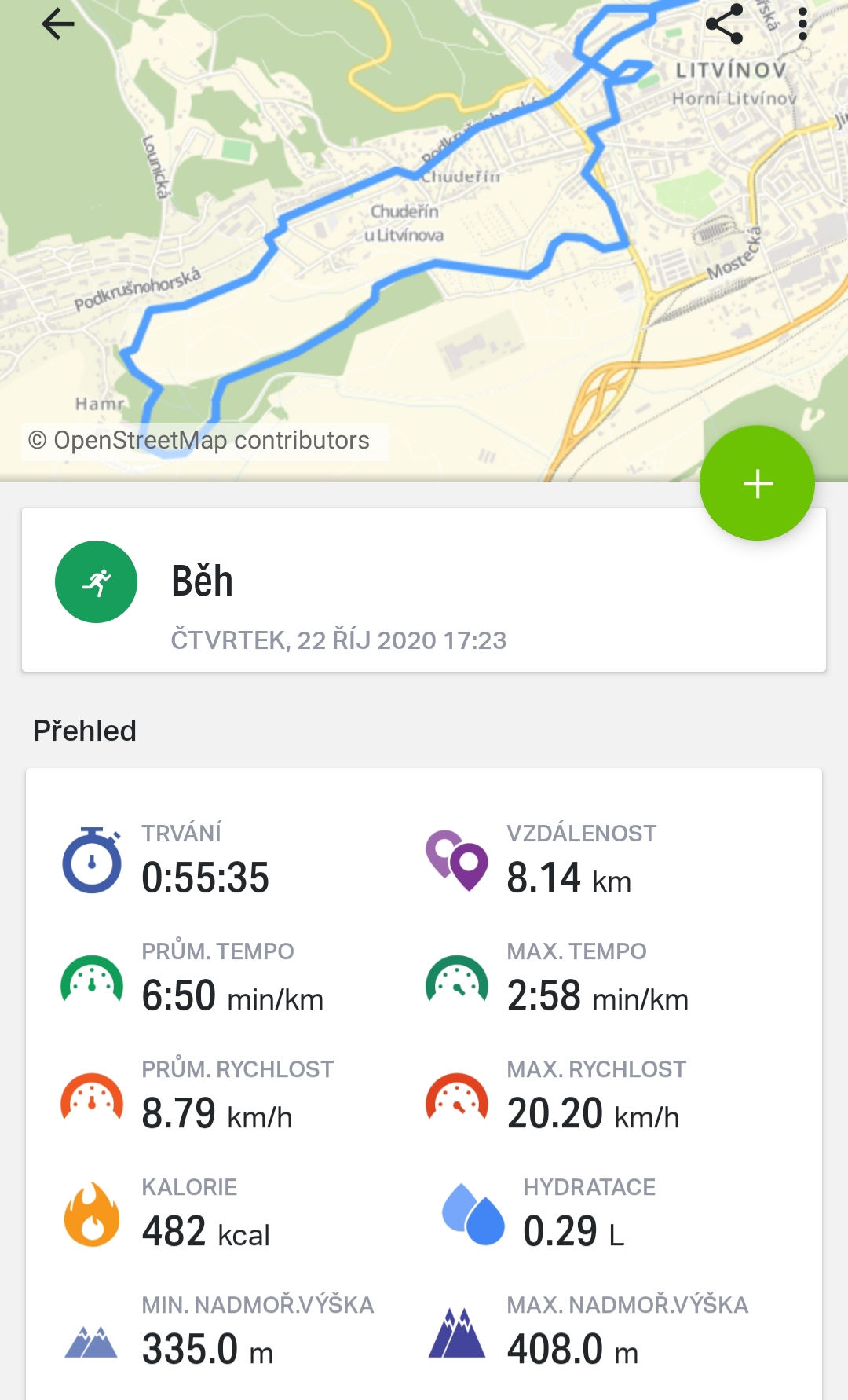
Task: Tap the green plus floating button
Action: 757,483
